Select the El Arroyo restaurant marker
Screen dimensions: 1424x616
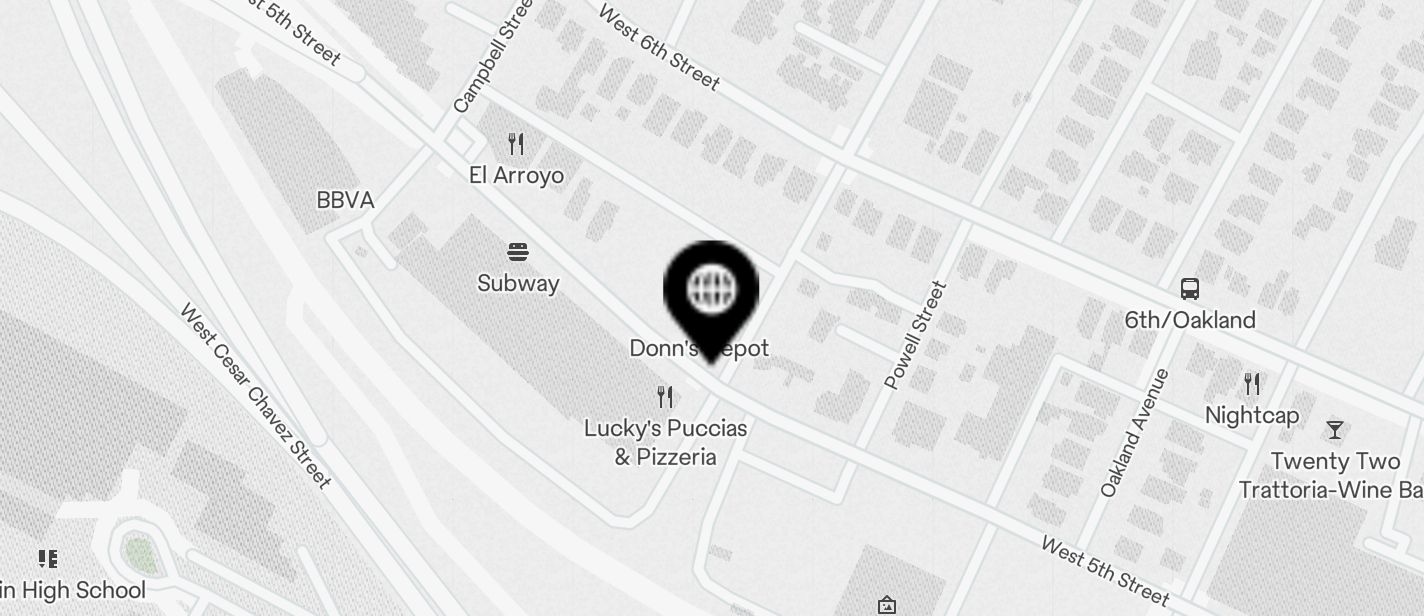516,145
